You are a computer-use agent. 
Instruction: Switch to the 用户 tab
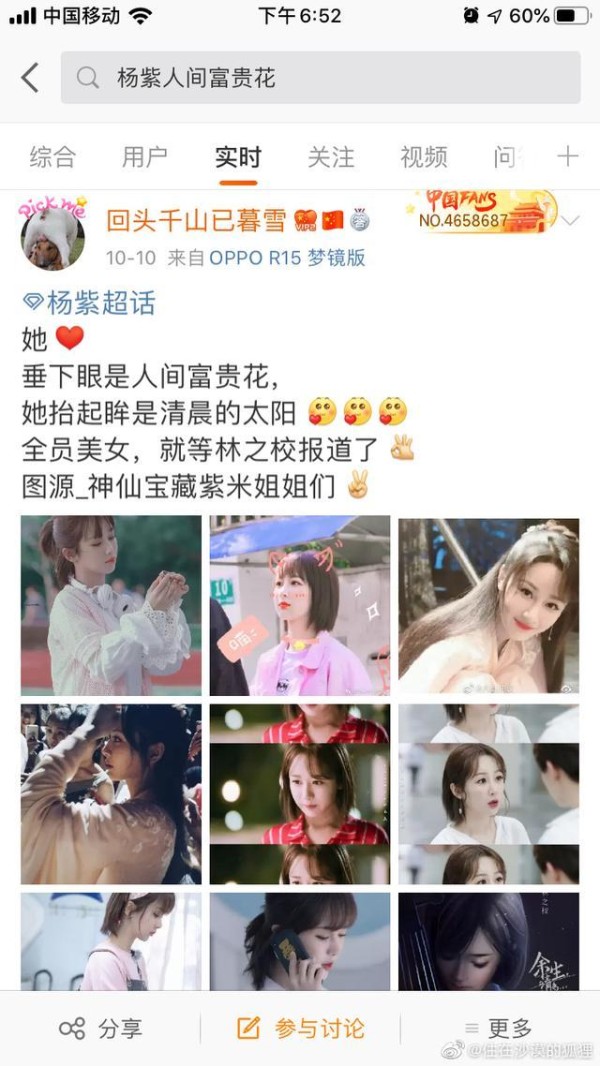click(x=145, y=157)
